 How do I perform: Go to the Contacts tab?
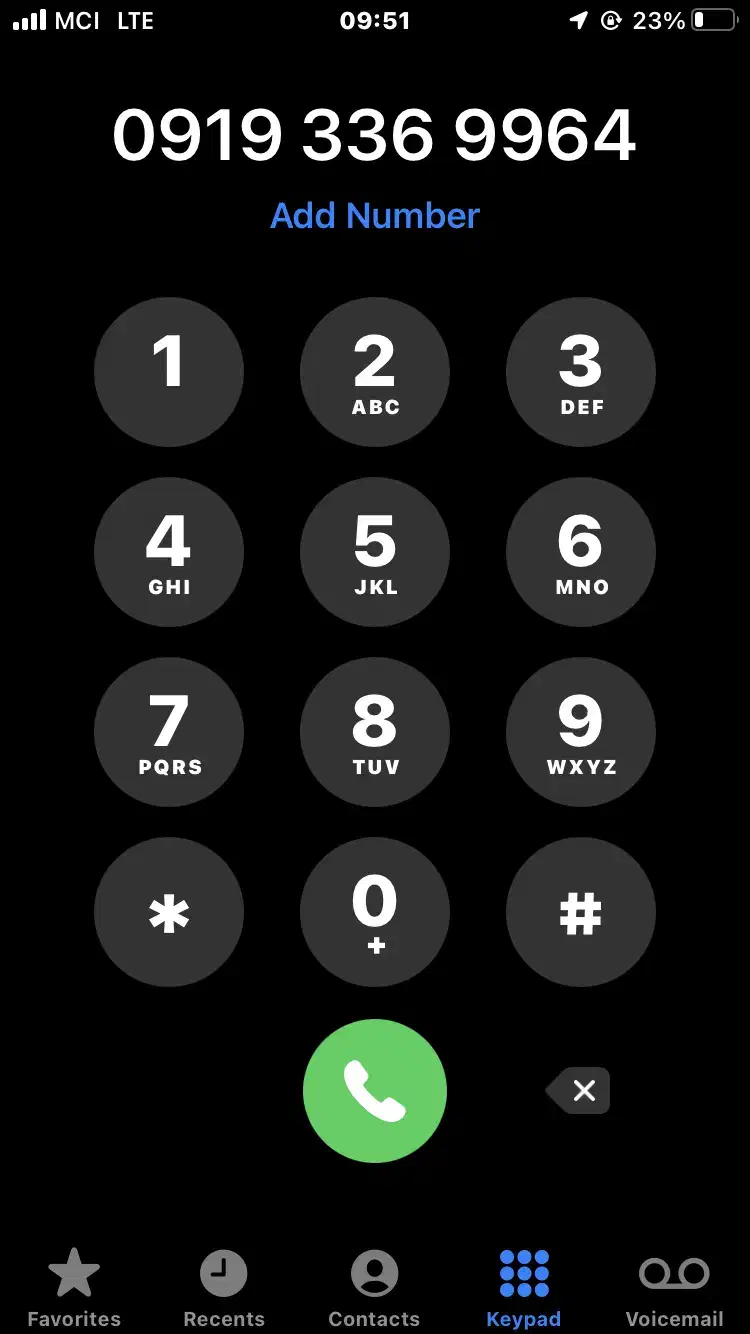pyautogui.click(x=374, y=1288)
